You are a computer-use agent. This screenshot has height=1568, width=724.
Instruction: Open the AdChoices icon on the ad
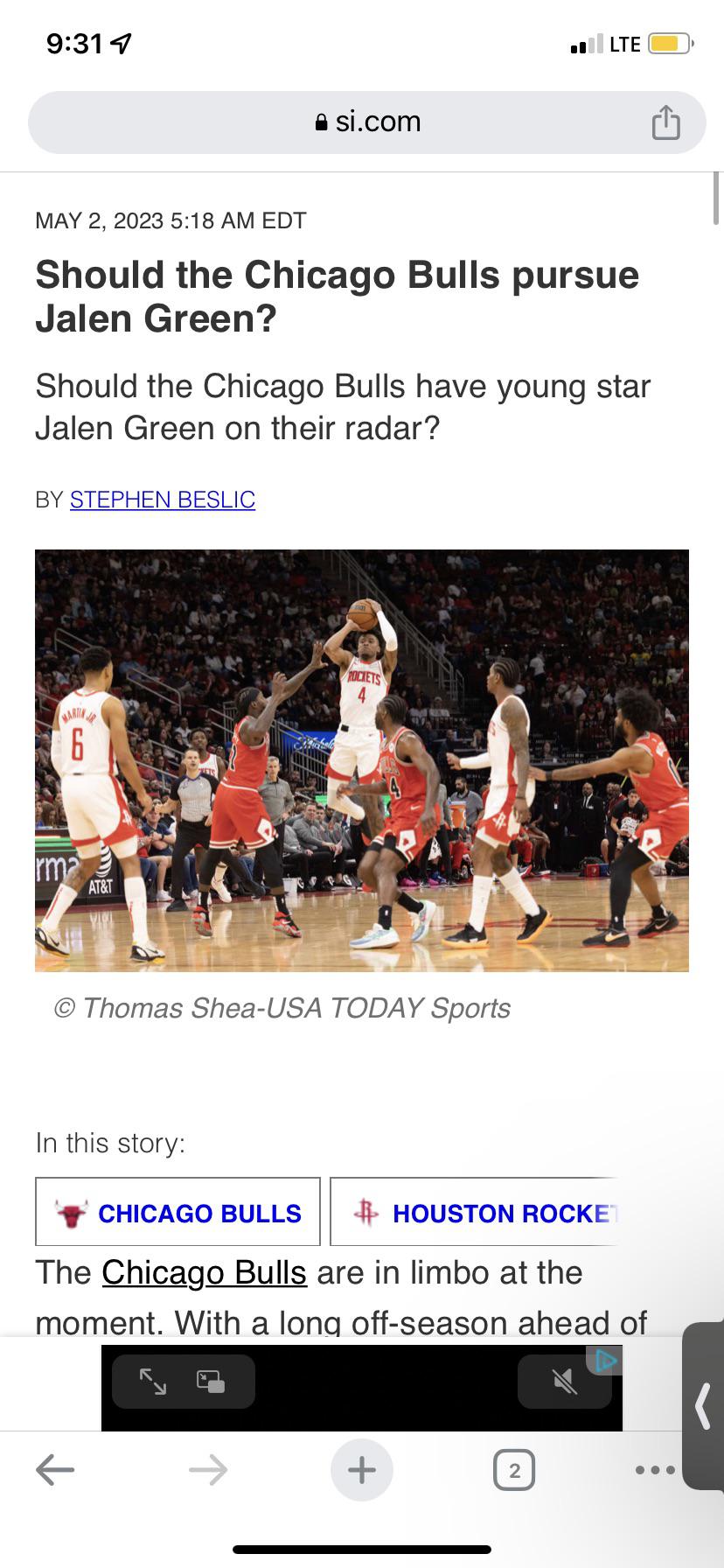(606, 1361)
